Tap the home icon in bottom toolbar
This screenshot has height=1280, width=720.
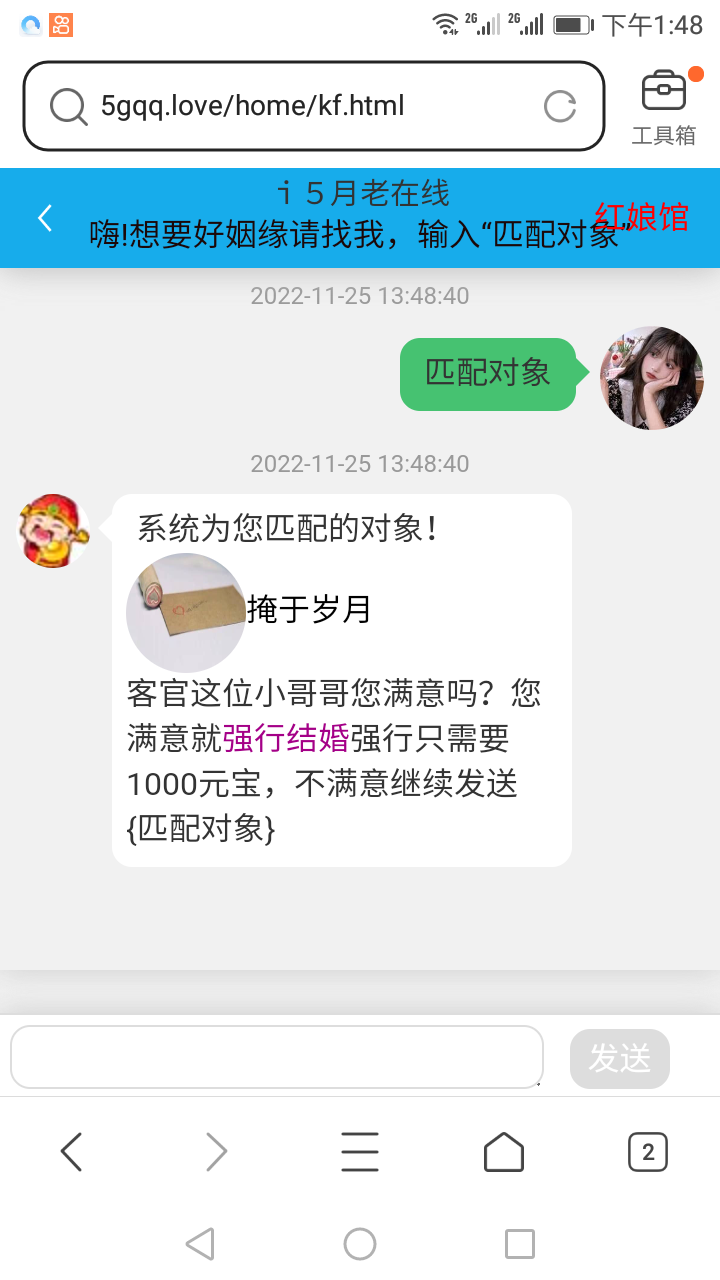pyautogui.click(x=504, y=1151)
